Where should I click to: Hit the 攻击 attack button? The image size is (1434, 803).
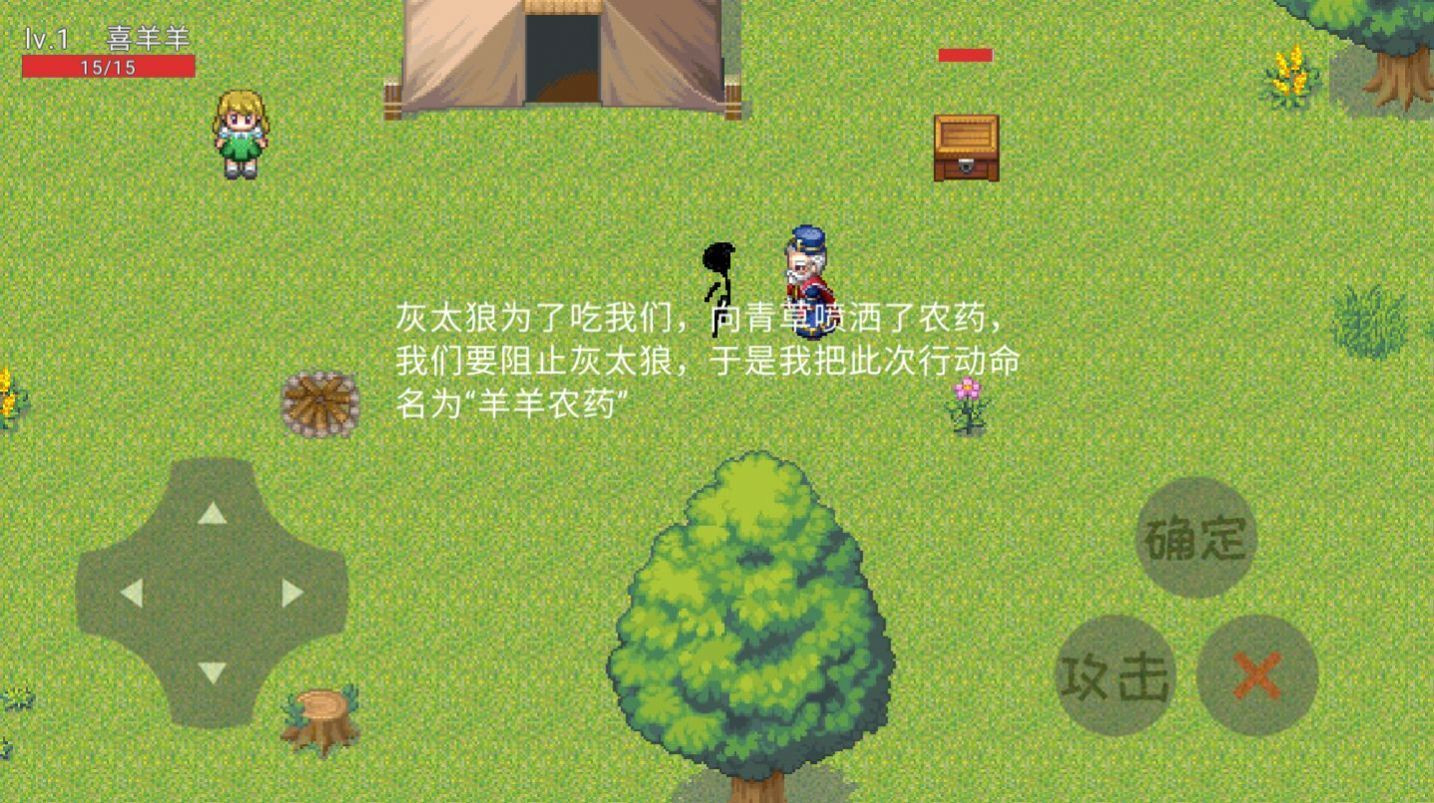coord(1115,676)
